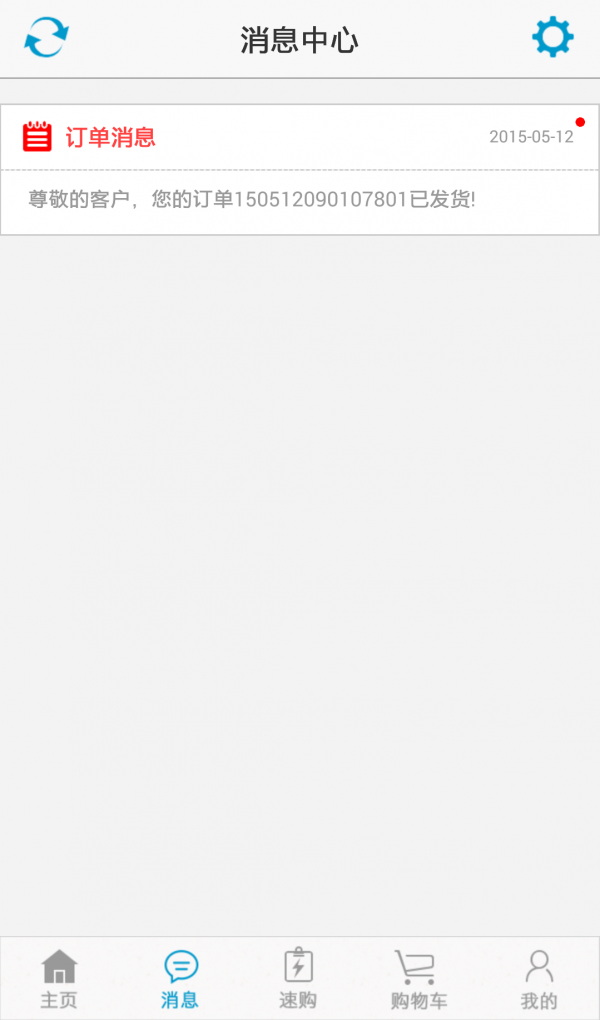Screen dimensions: 600x1020
Task: Go to the 主页 tab
Action: (59, 978)
